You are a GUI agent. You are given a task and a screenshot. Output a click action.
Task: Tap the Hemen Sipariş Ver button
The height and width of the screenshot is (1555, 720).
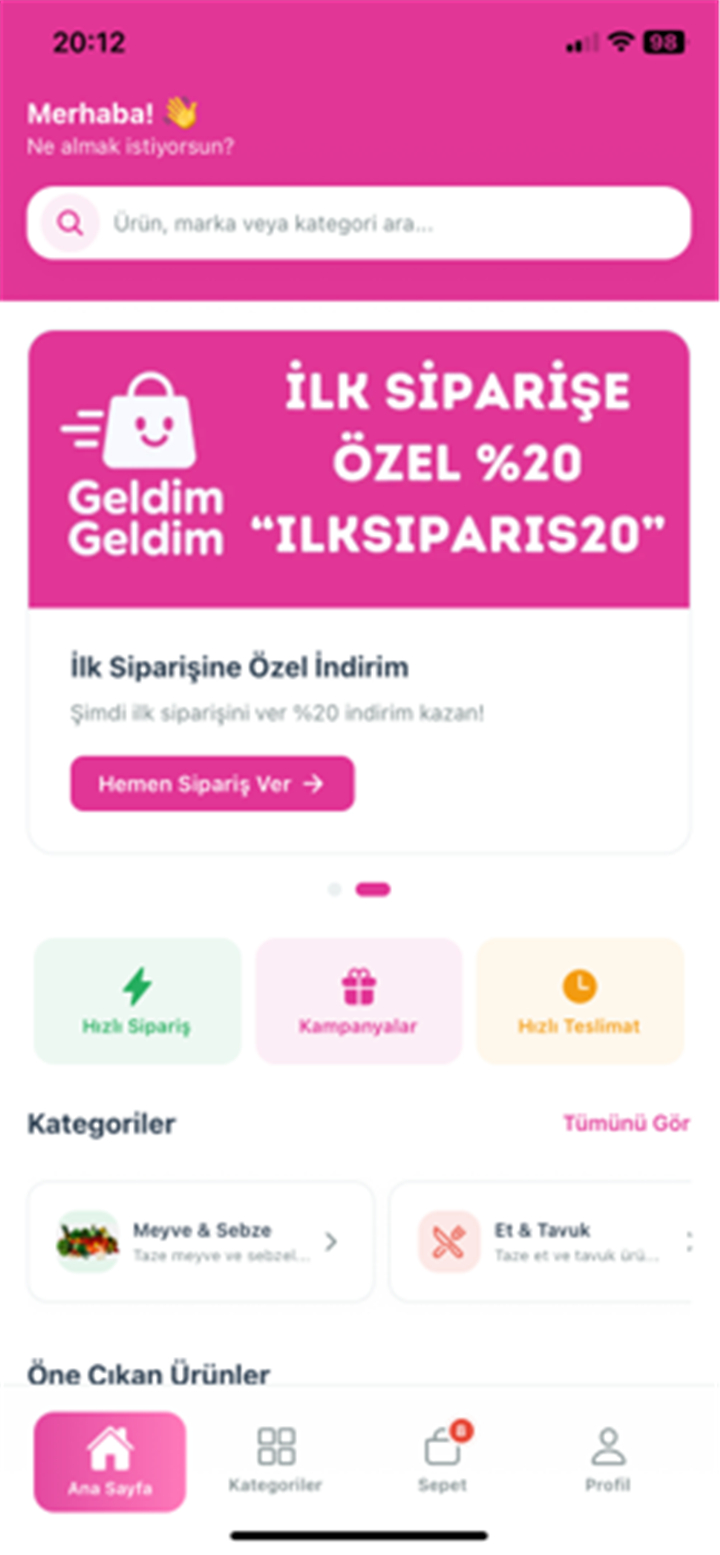(x=212, y=783)
